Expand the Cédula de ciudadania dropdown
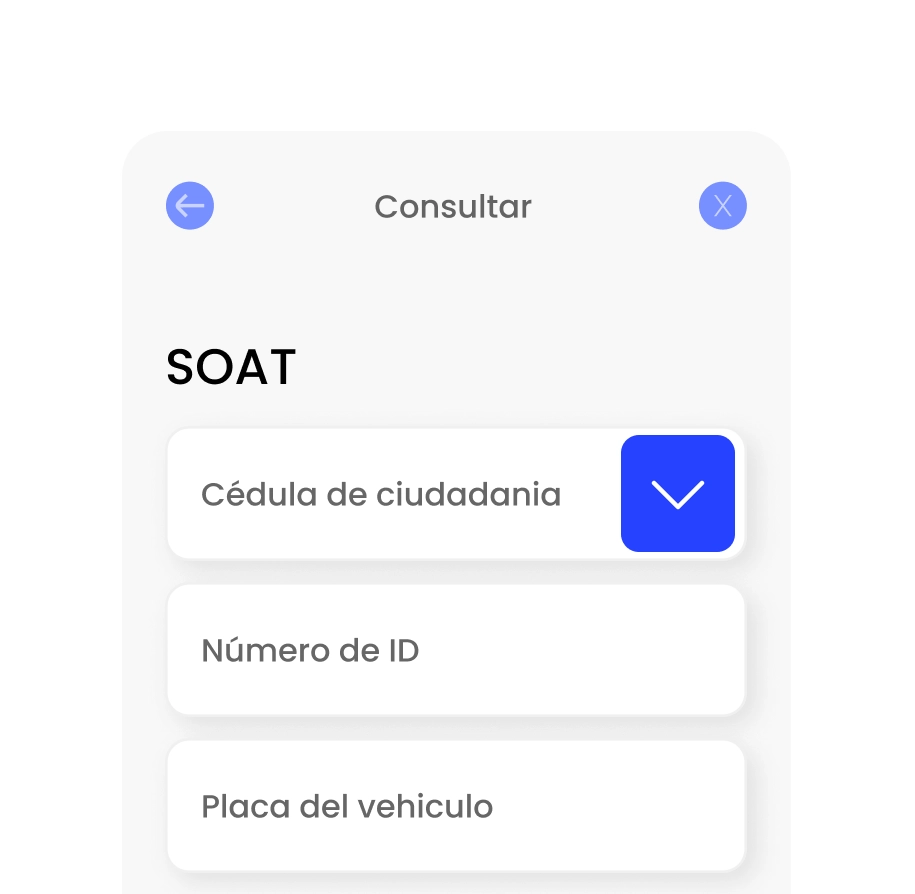This screenshot has width=915, height=894. tap(677, 493)
